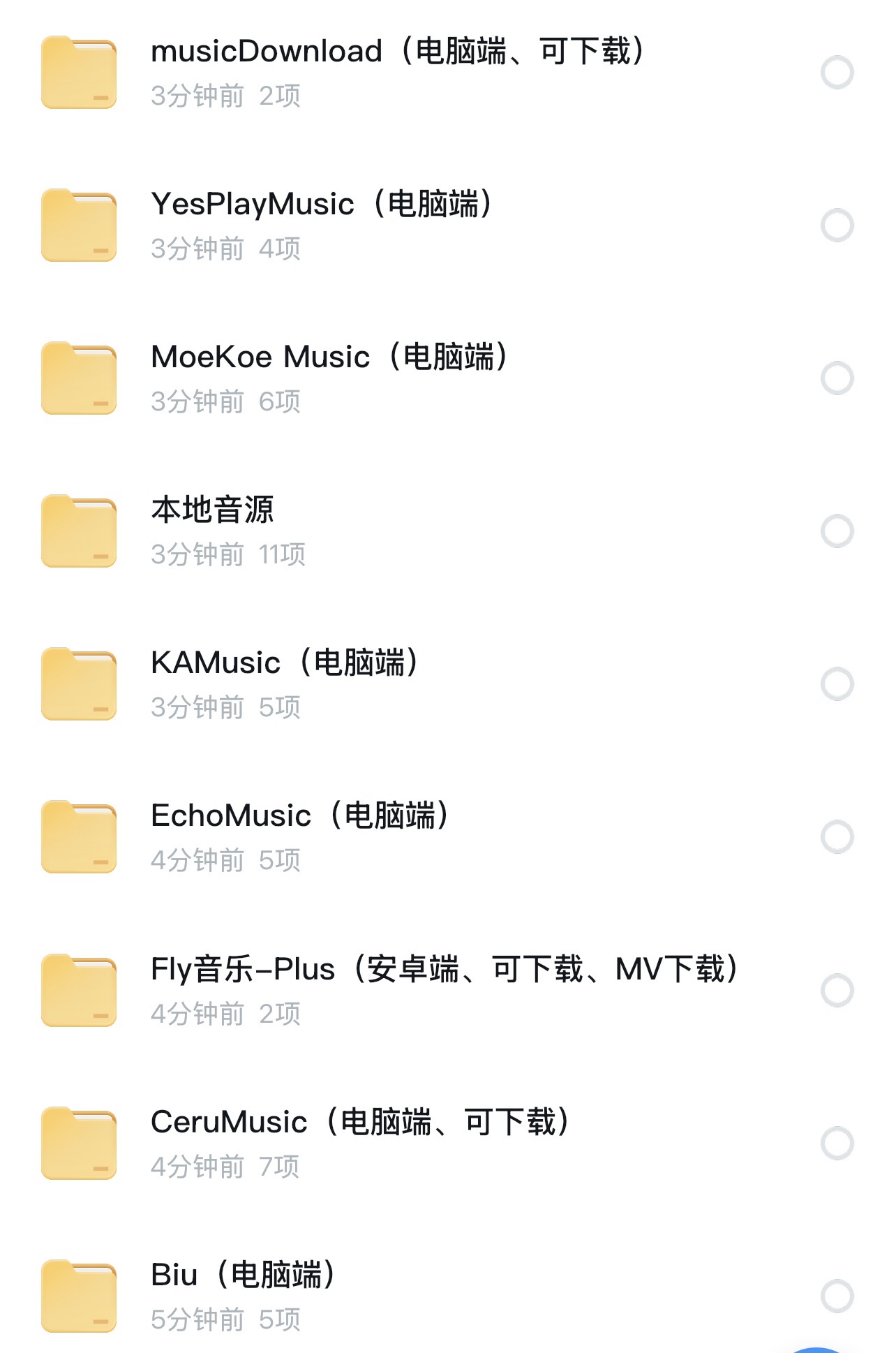The height and width of the screenshot is (1353, 896).
Task: Select the CeruMusic folder checkbox
Action: click(837, 1143)
